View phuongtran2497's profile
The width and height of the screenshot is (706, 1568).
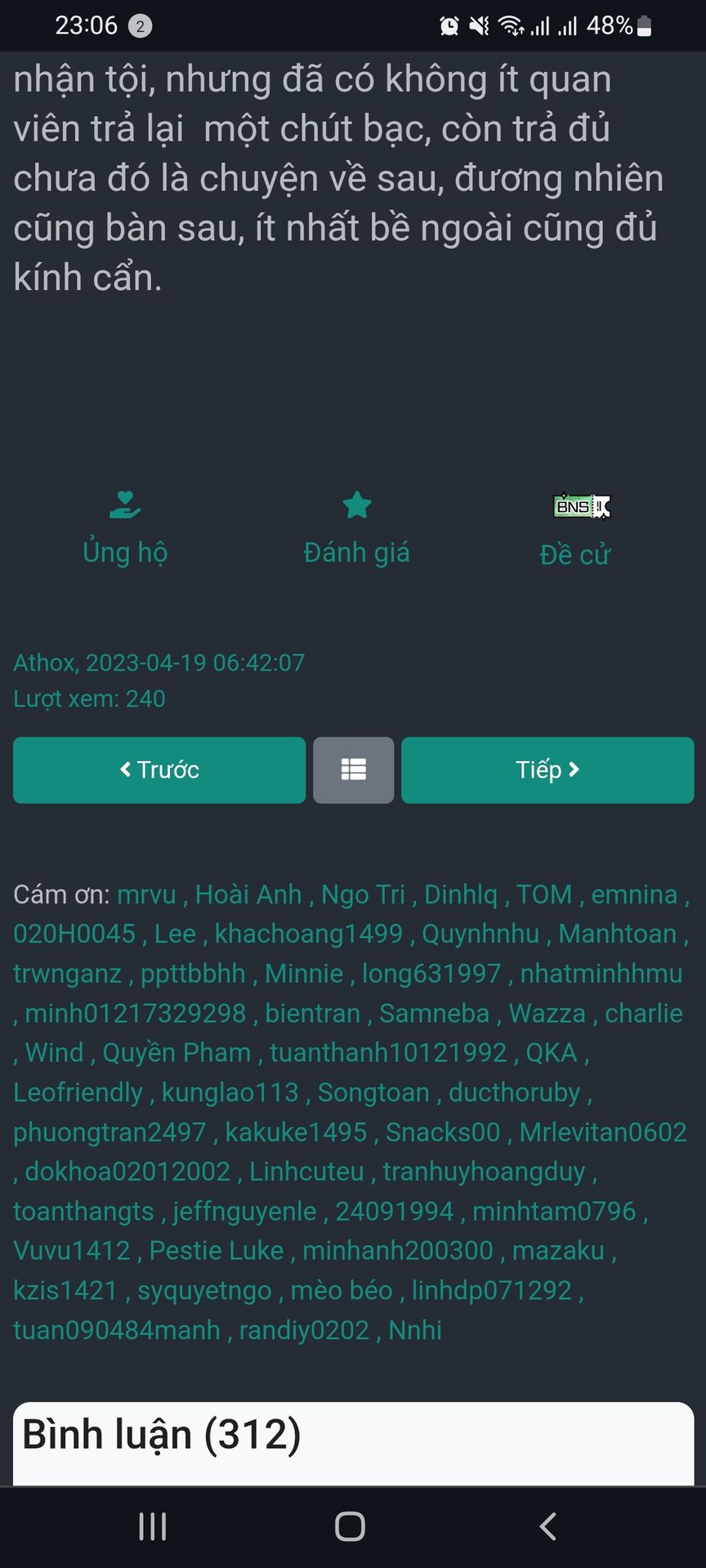[109, 1132]
